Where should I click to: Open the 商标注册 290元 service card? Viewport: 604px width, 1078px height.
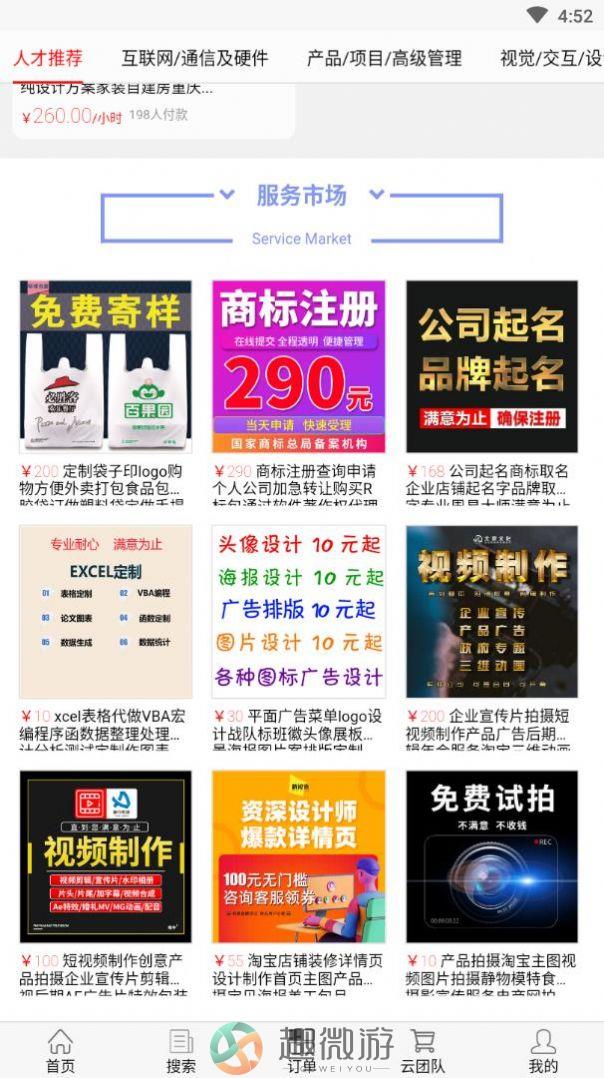298,367
